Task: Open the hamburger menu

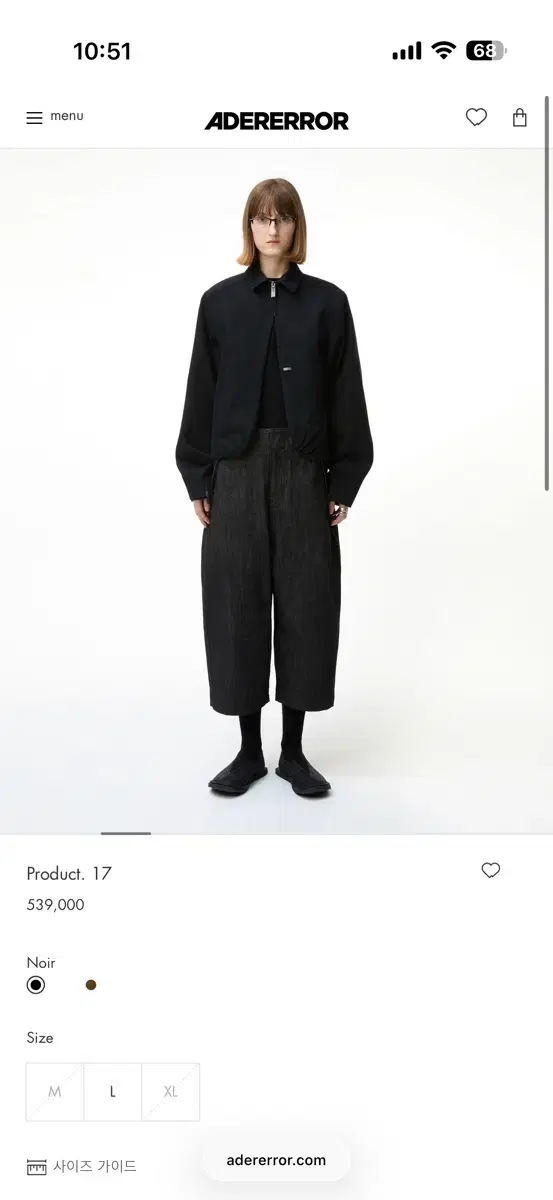Action: point(55,117)
